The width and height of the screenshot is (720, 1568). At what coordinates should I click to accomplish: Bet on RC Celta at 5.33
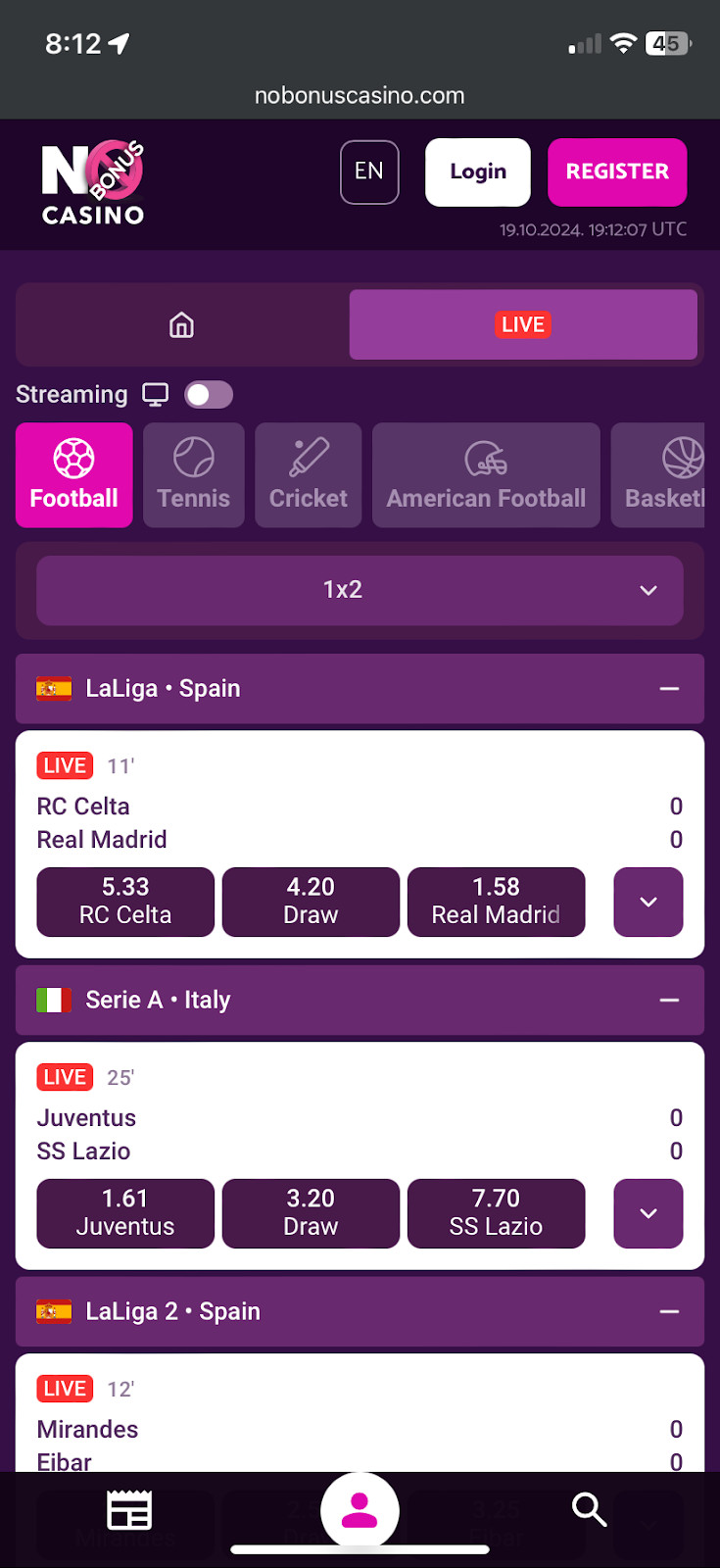(125, 902)
